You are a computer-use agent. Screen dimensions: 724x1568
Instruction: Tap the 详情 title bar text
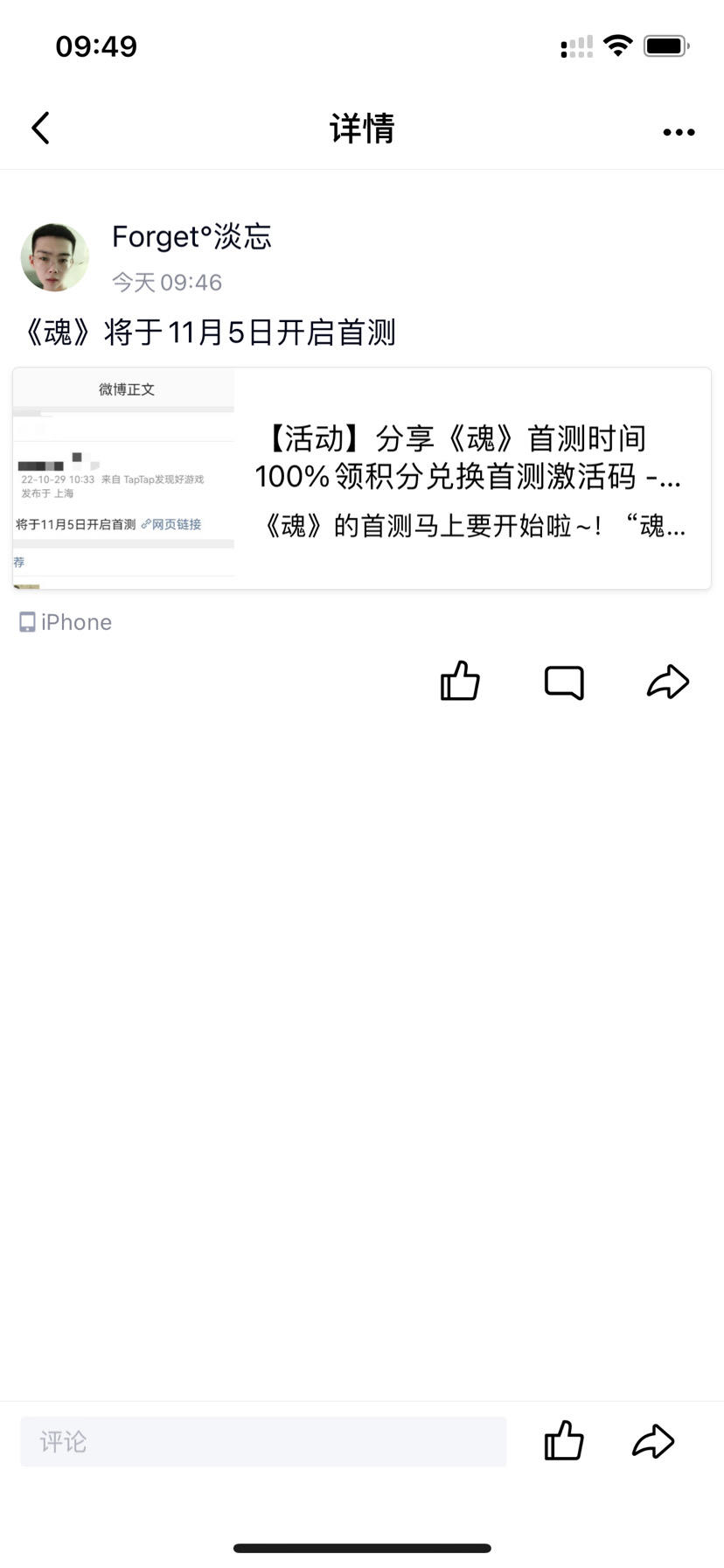tap(362, 128)
